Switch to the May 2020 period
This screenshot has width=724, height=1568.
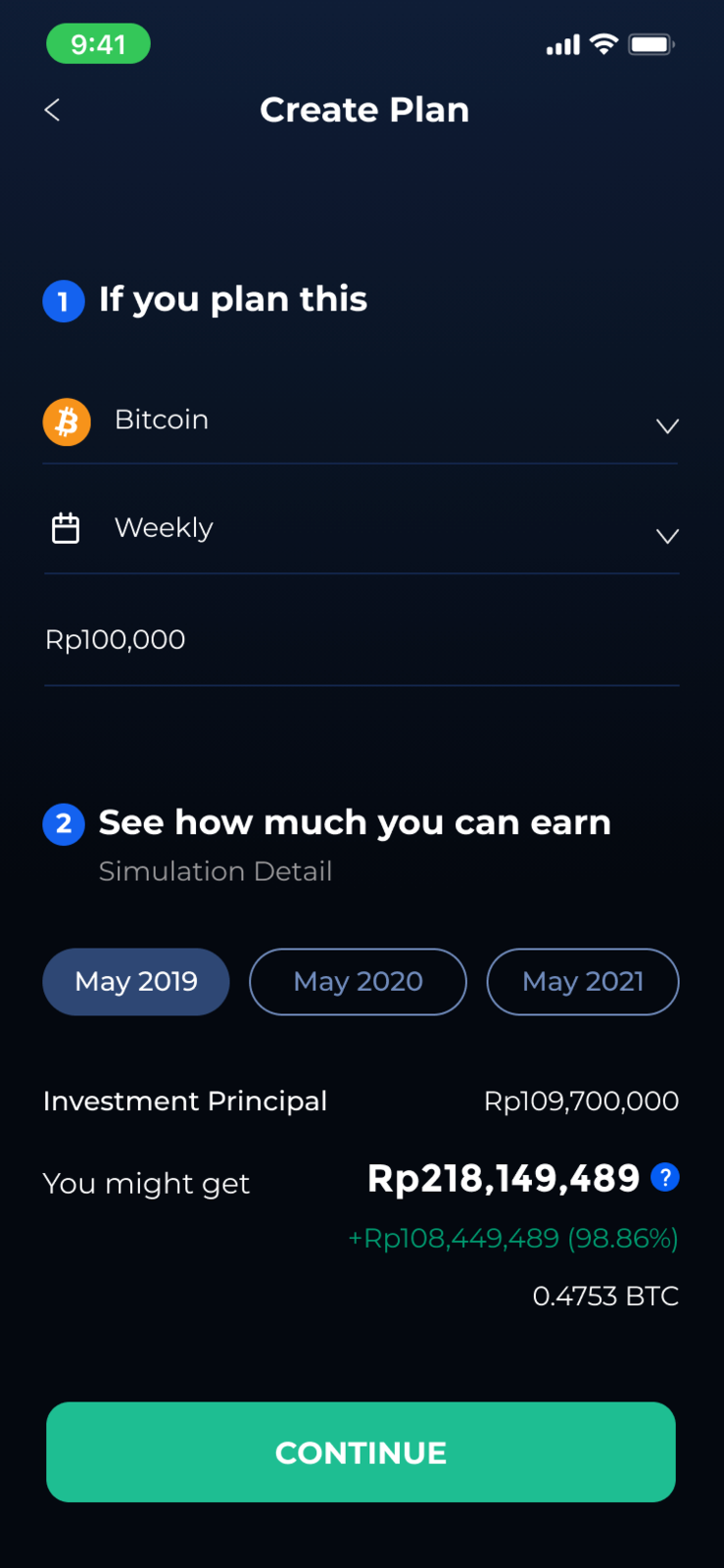[358, 982]
